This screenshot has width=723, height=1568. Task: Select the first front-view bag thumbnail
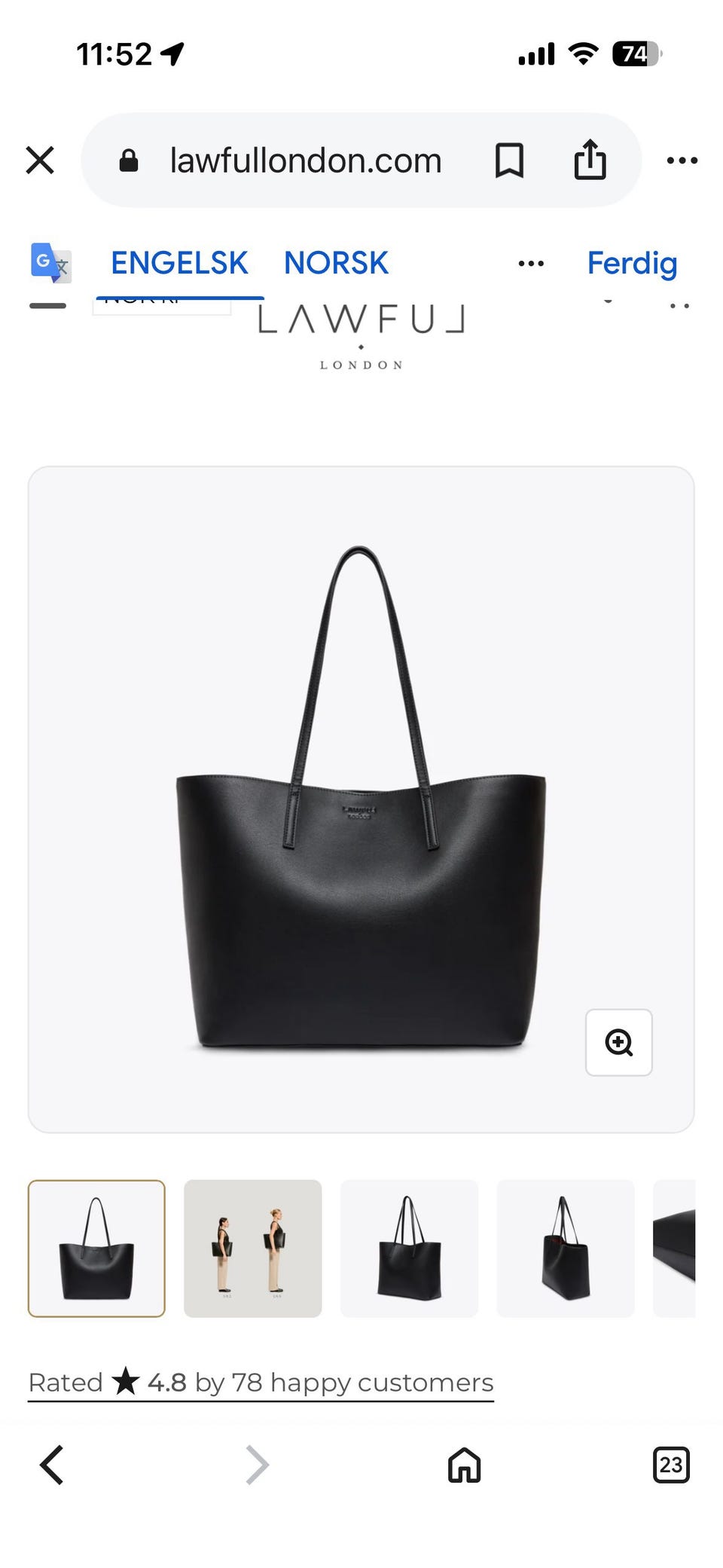pyautogui.click(x=96, y=1249)
